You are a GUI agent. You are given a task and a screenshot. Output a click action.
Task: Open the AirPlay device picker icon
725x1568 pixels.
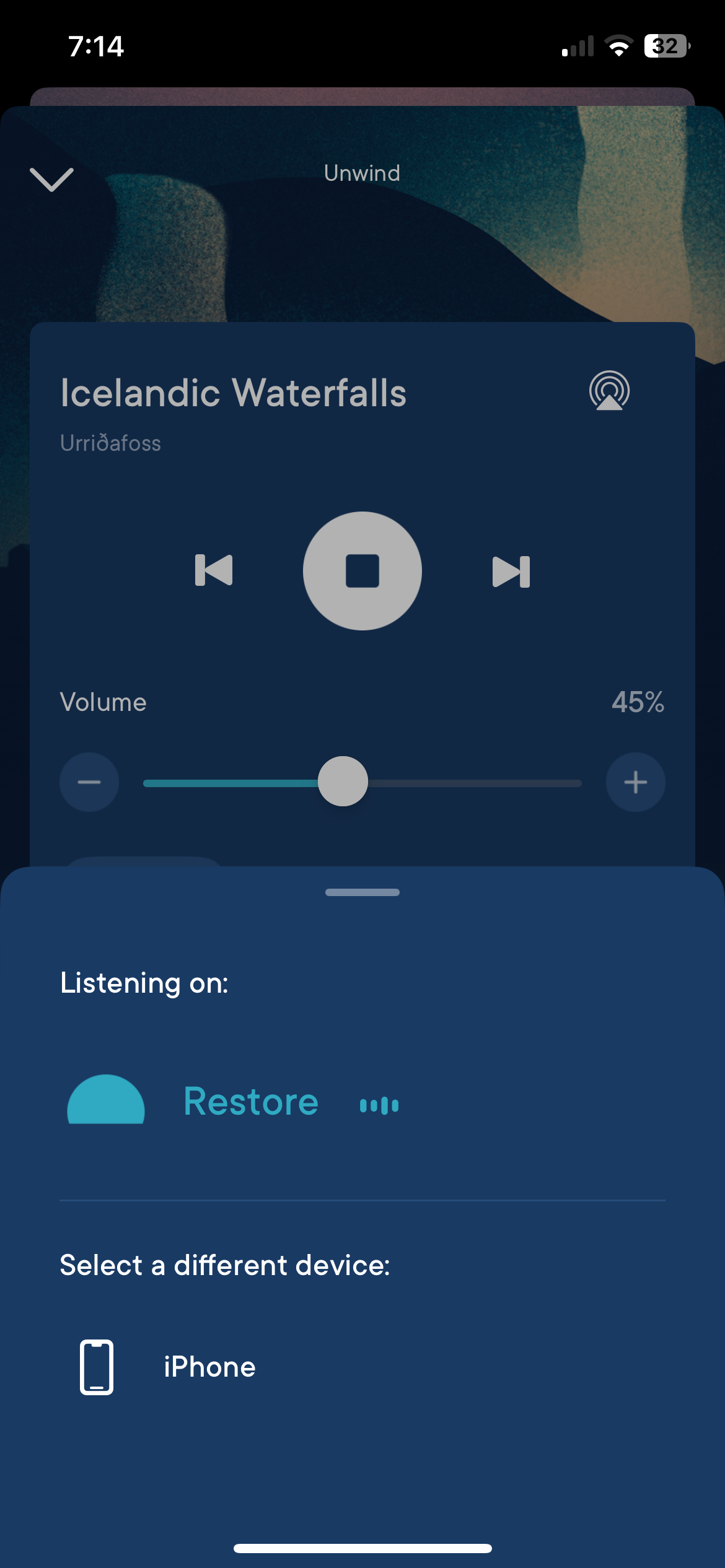(609, 391)
